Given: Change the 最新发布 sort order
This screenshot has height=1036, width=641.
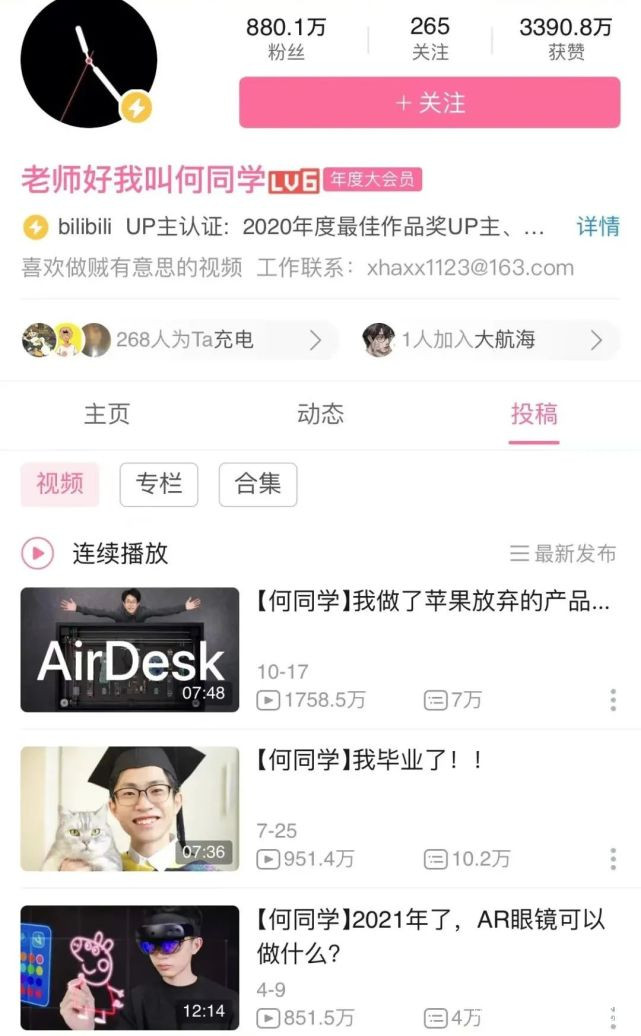Looking at the screenshot, I should pyautogui.click(x=563, y=553).
